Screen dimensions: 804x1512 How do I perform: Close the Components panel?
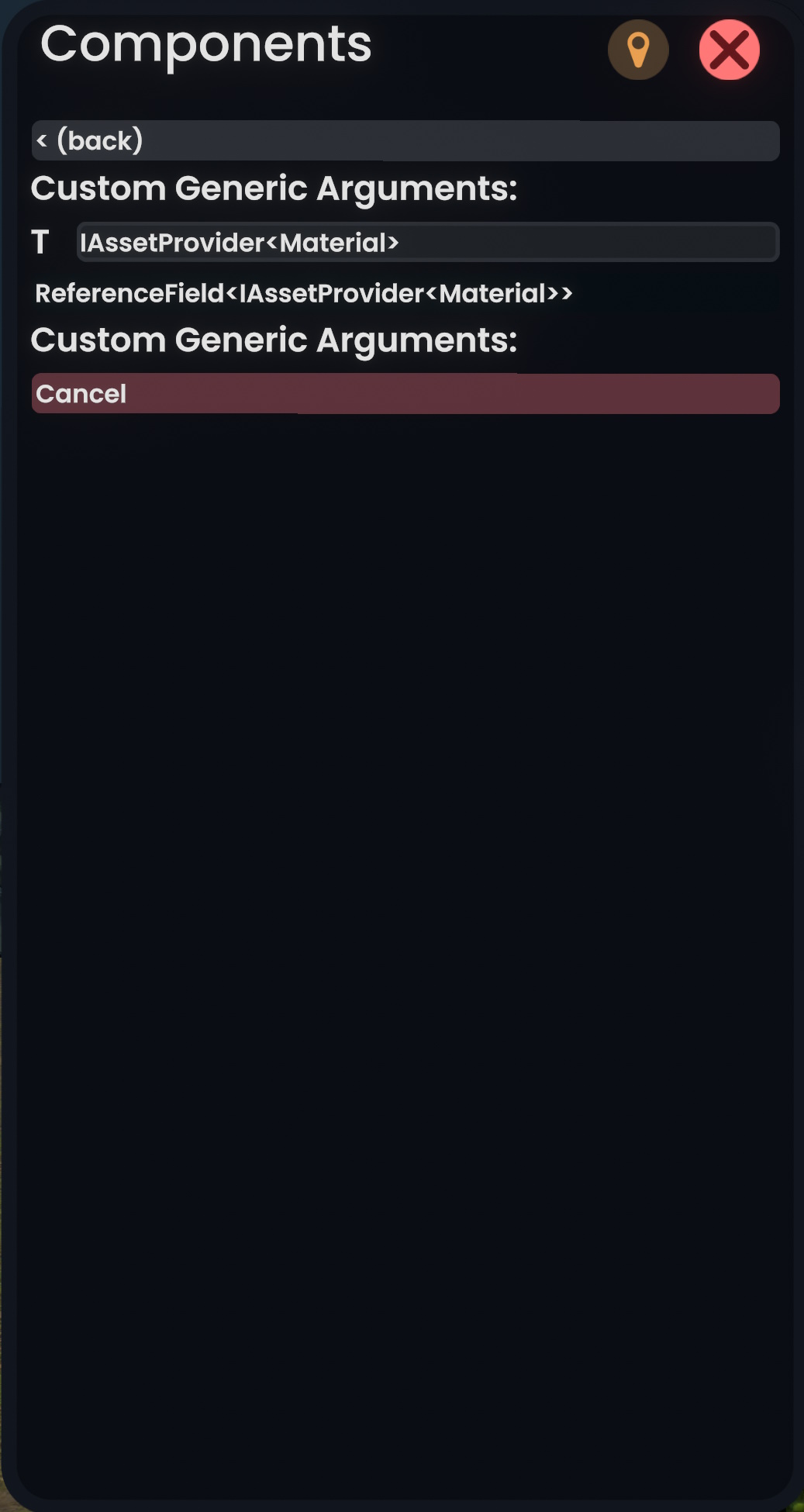(x=729, y=50)
